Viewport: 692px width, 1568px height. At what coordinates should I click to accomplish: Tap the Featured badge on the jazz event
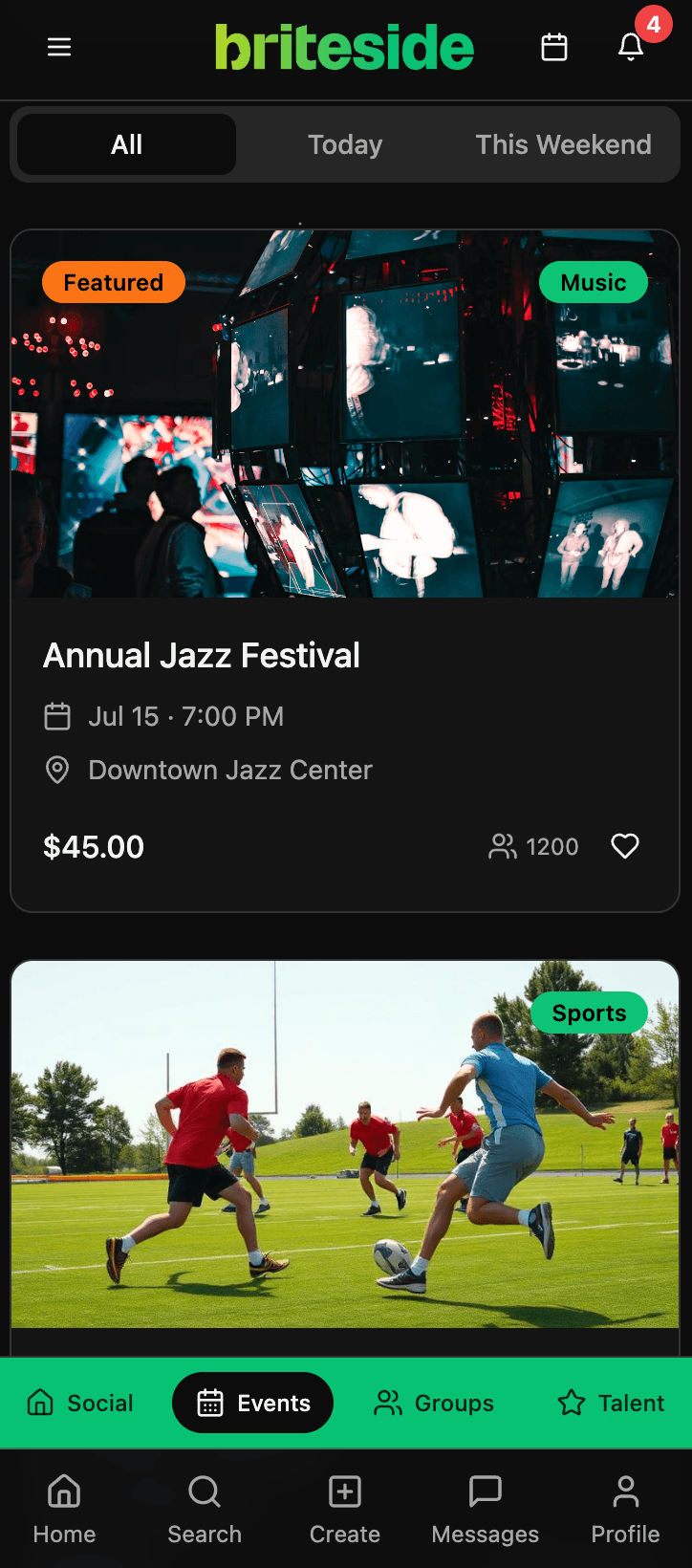[x=113, y=282]
